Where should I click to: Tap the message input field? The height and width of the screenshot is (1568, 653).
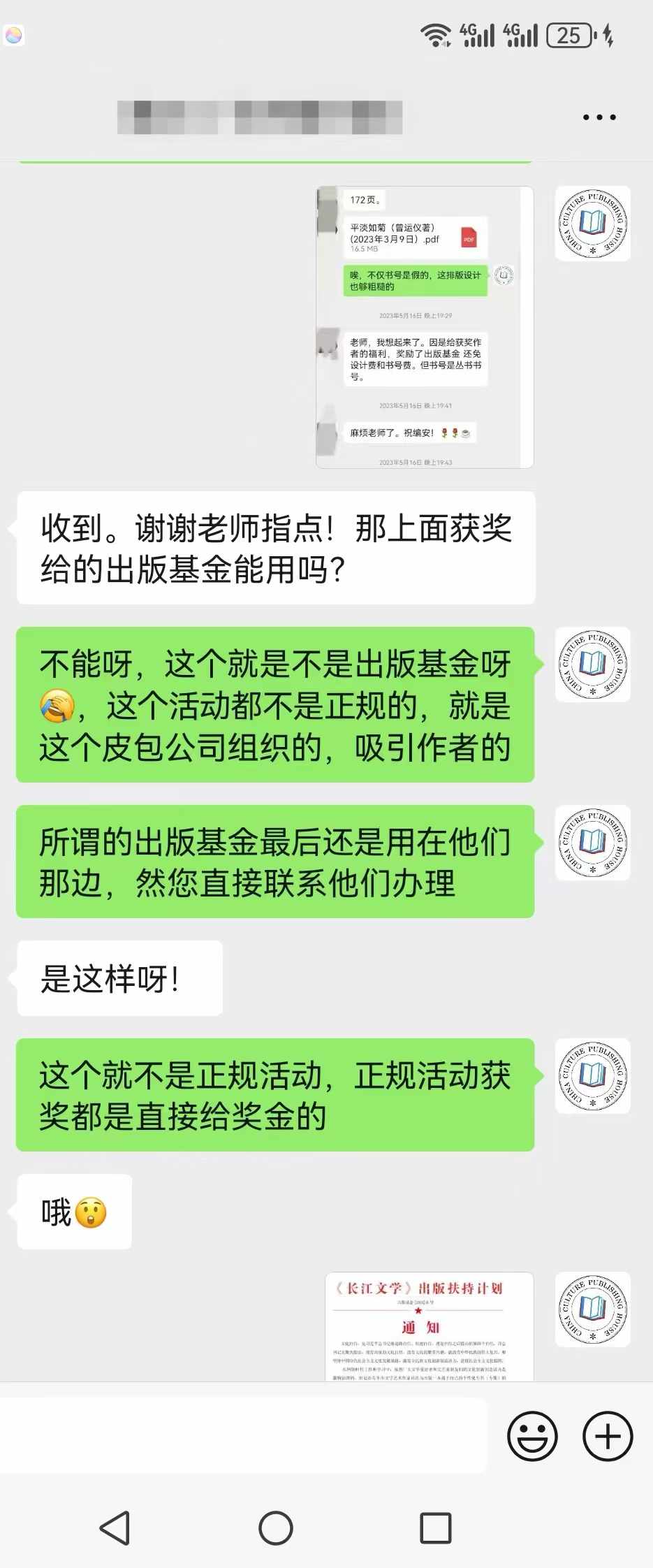(x=243, y=1435)
